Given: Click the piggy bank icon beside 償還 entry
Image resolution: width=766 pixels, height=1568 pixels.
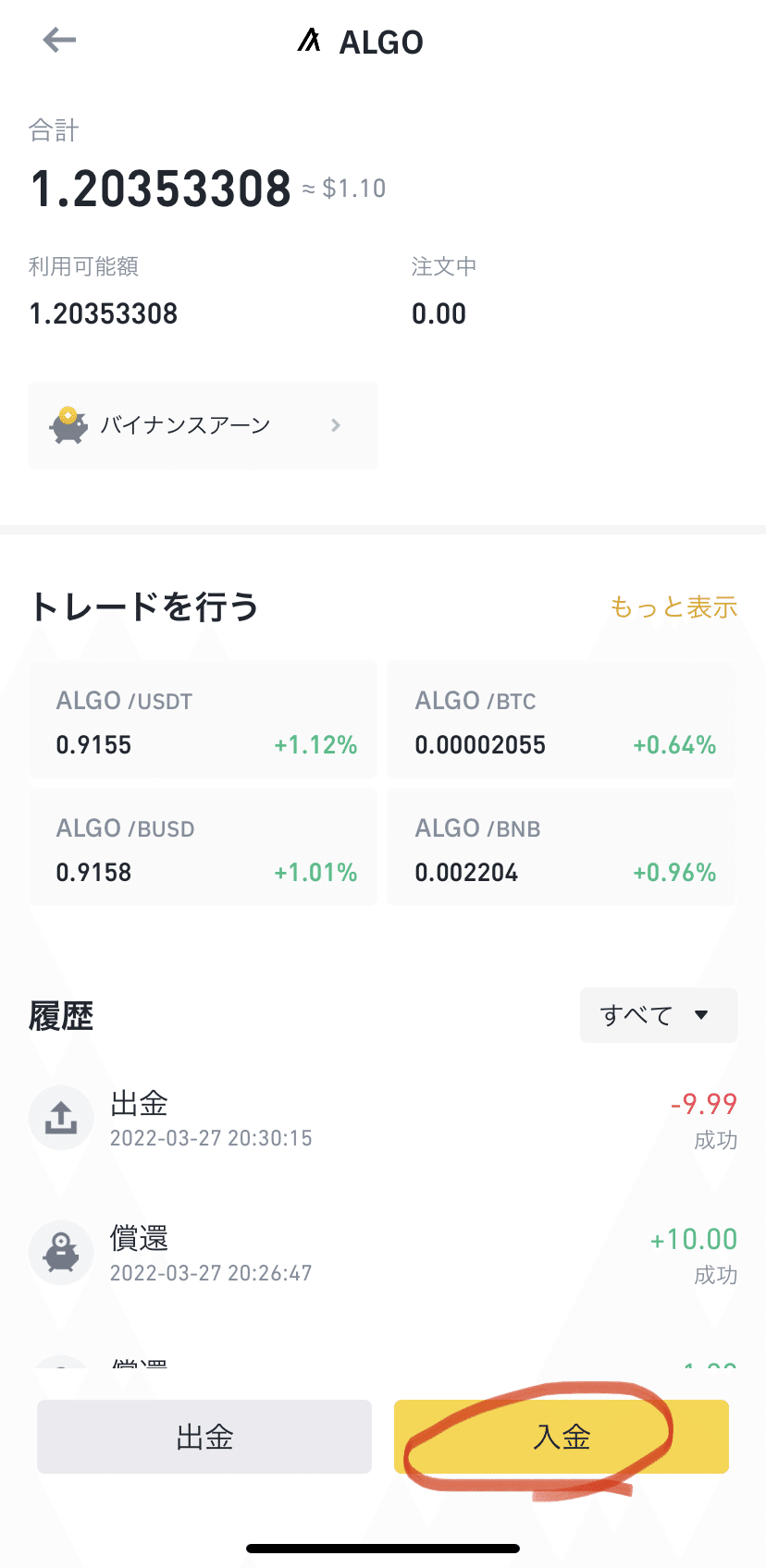Looking at the screenshot, I should click(60, 1253).
